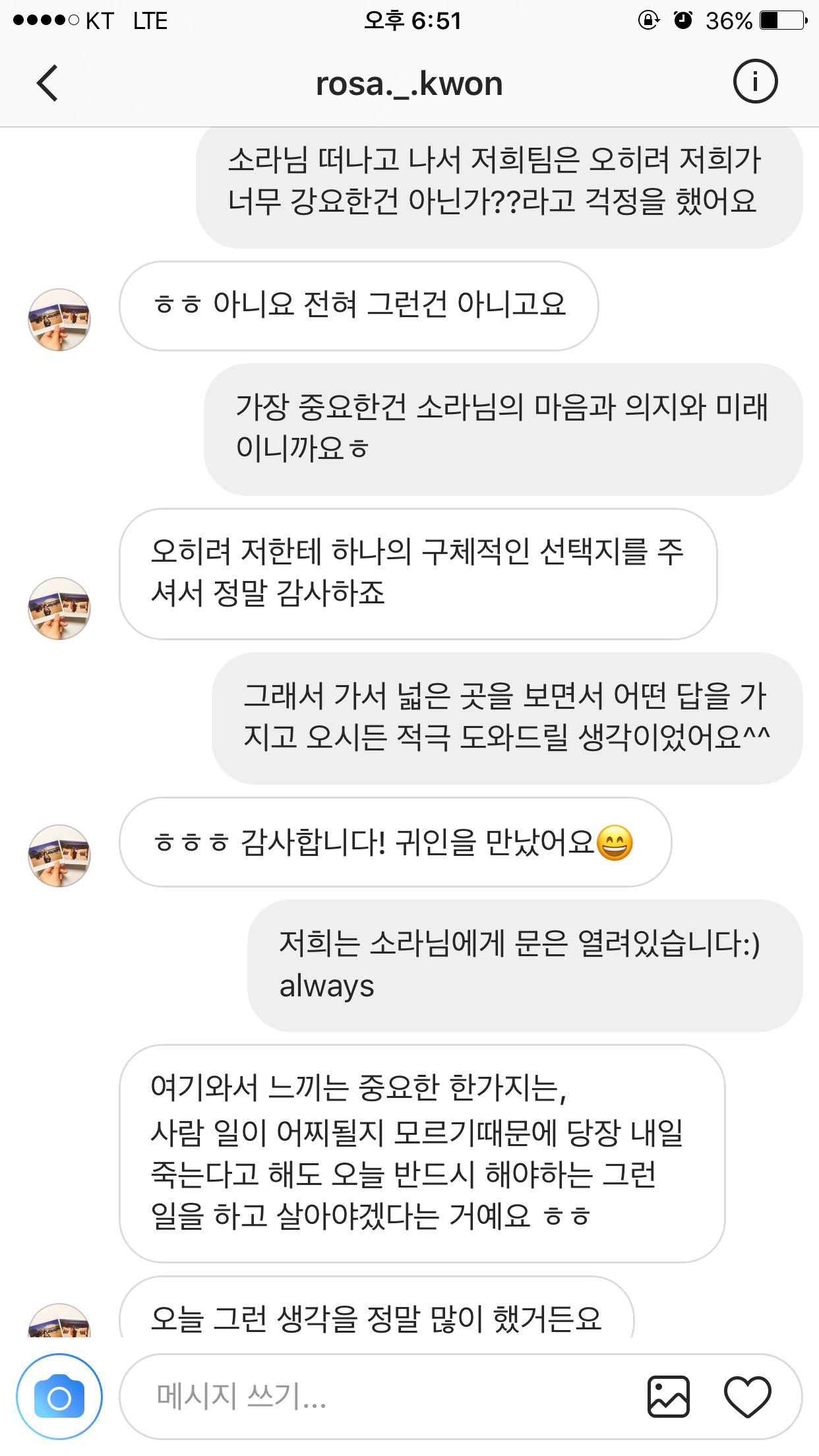The image size is (819, 1456).
Task: Open profile picture beside 아니요 전혀 message
Action: tap(59, 320)
